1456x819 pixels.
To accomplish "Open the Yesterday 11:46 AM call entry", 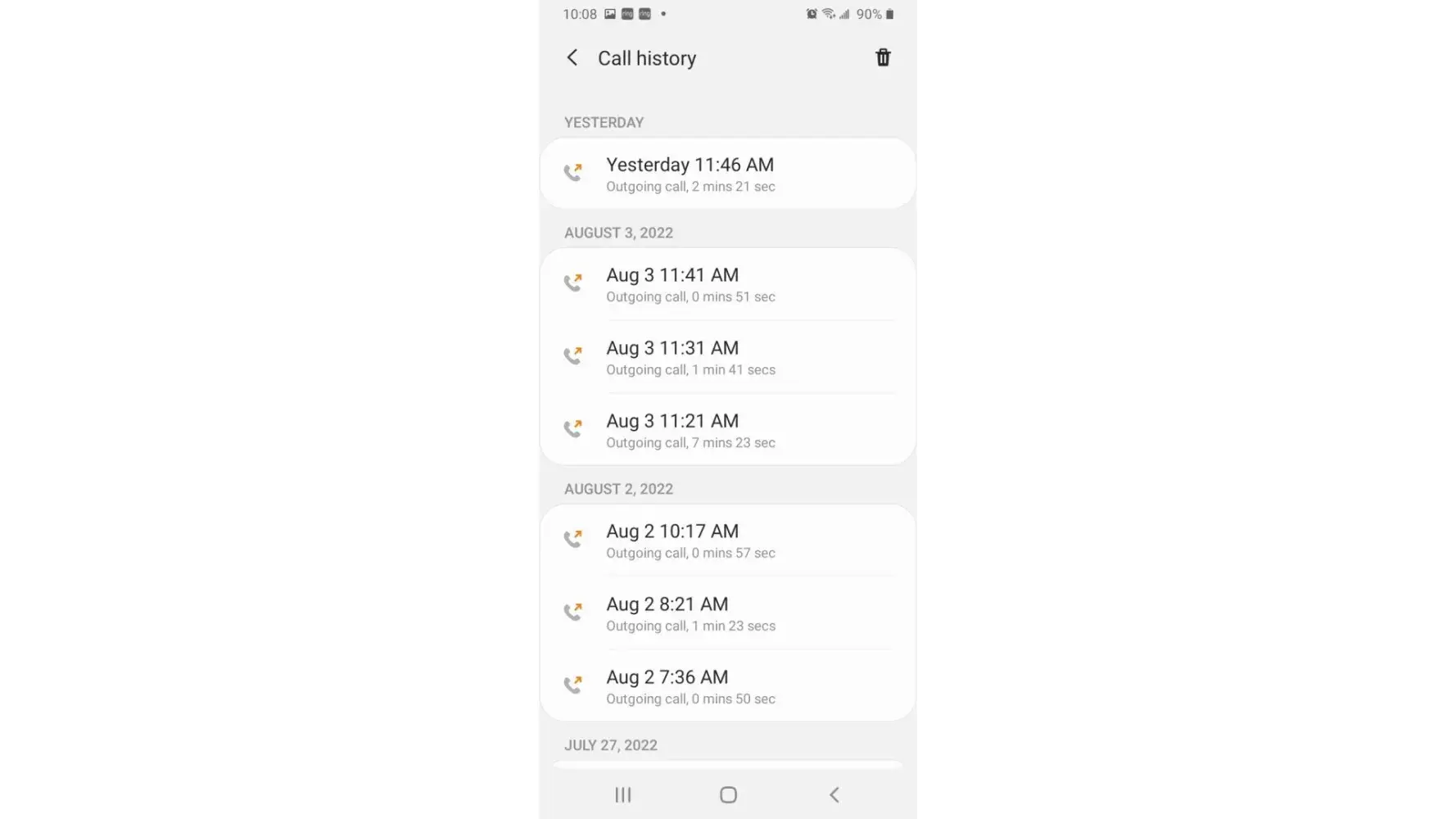I will (x=727, y=174).
